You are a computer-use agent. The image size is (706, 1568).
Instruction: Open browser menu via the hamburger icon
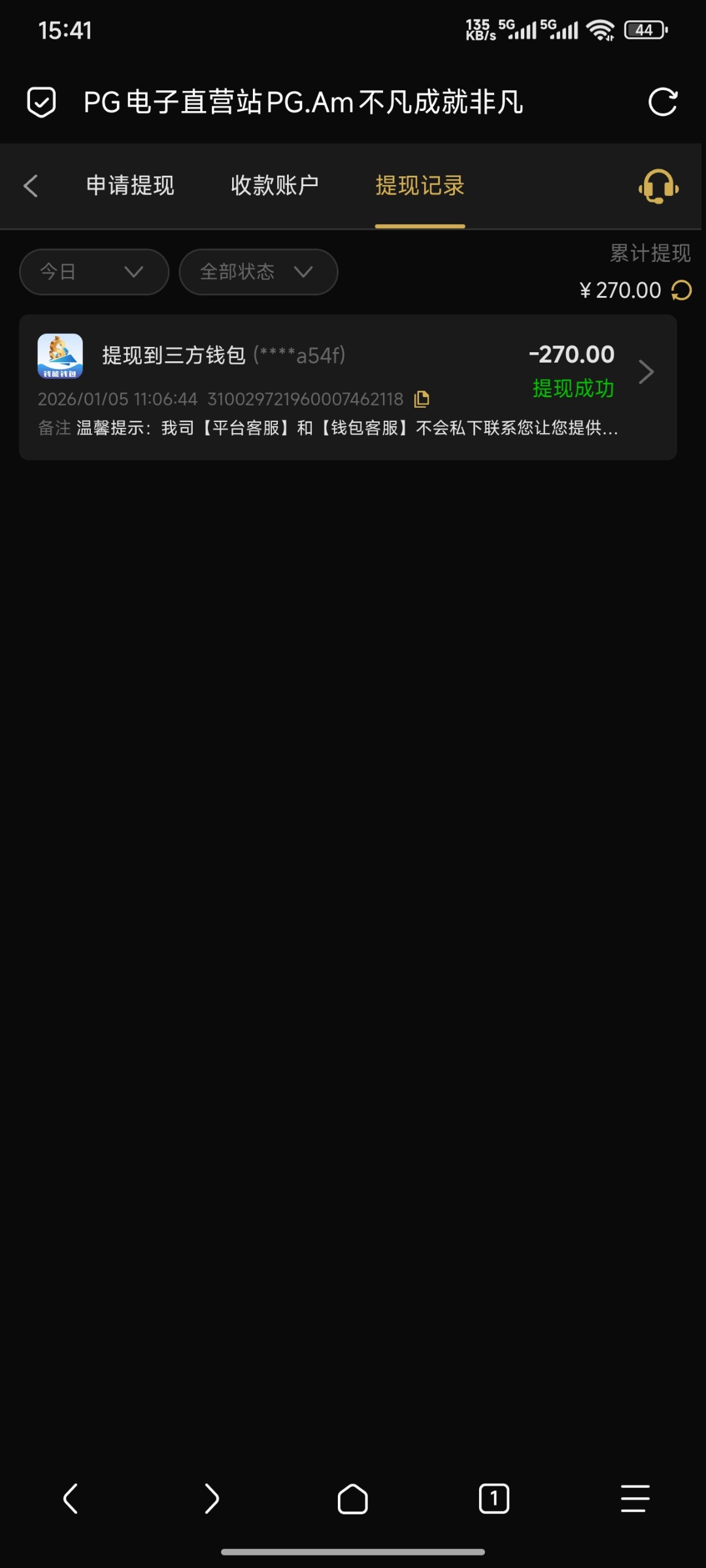click(x=632, y=1497)
